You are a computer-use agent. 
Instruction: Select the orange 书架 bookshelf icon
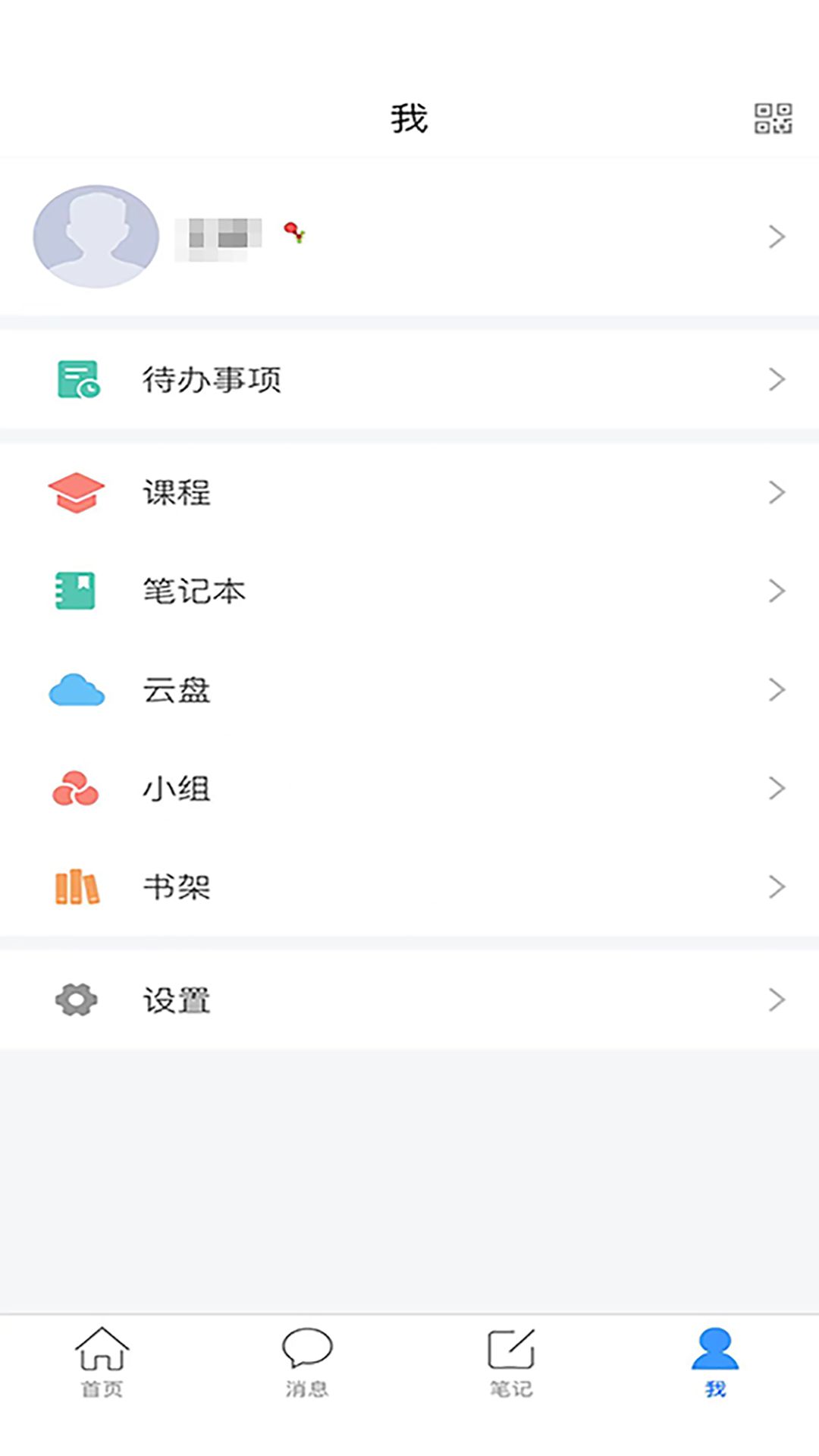point(74,886)
